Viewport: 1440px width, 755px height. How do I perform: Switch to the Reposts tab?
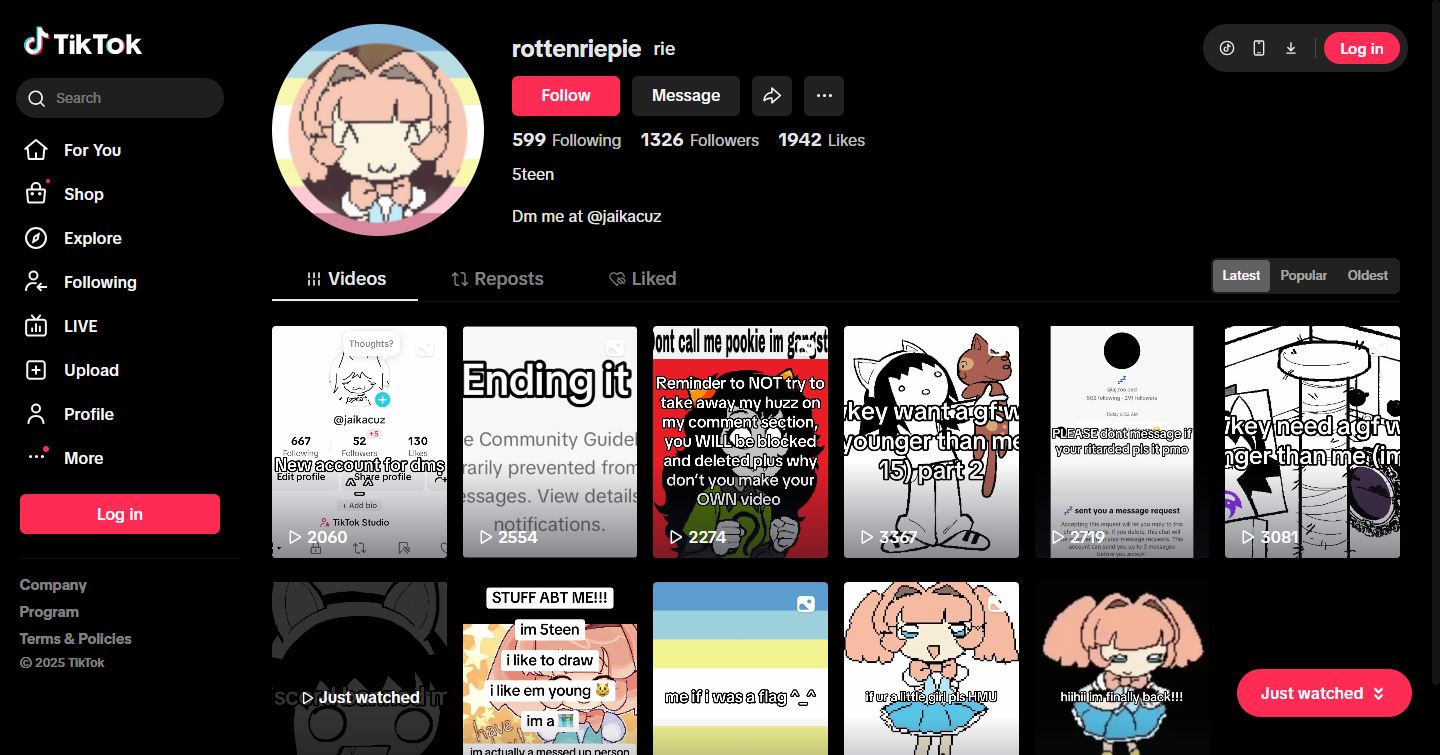point(497,279)
